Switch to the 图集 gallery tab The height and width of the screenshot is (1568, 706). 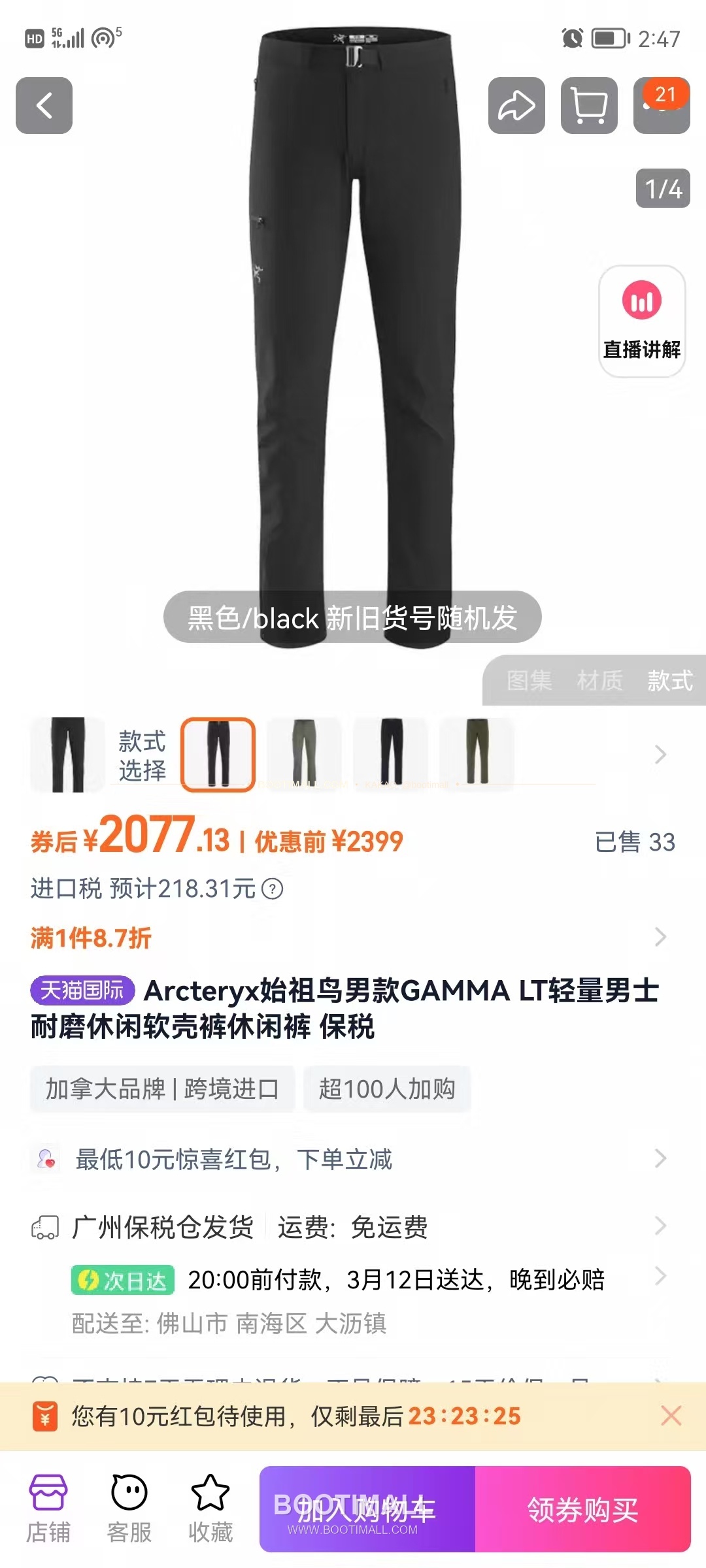click(529, 681)
